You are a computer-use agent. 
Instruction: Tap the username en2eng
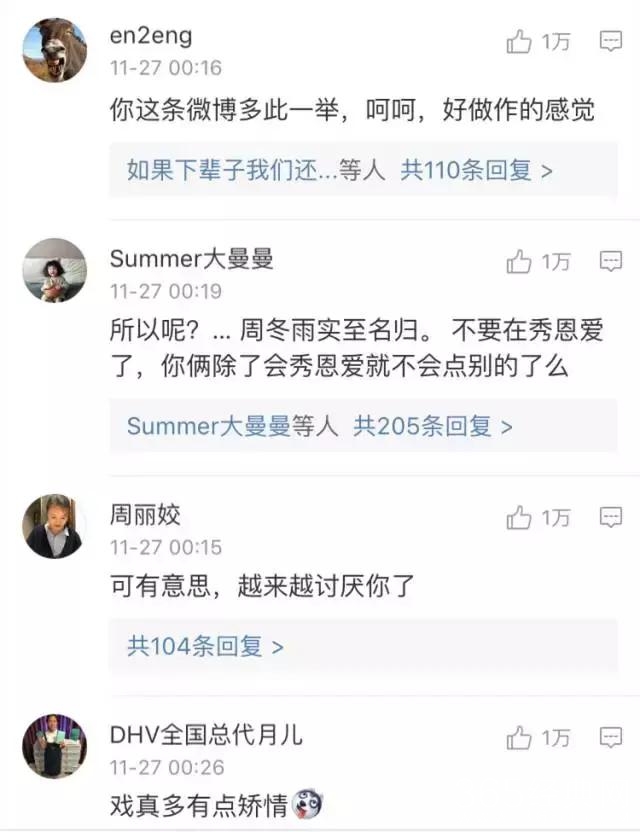pyautogui.click(x=151, y=36)
